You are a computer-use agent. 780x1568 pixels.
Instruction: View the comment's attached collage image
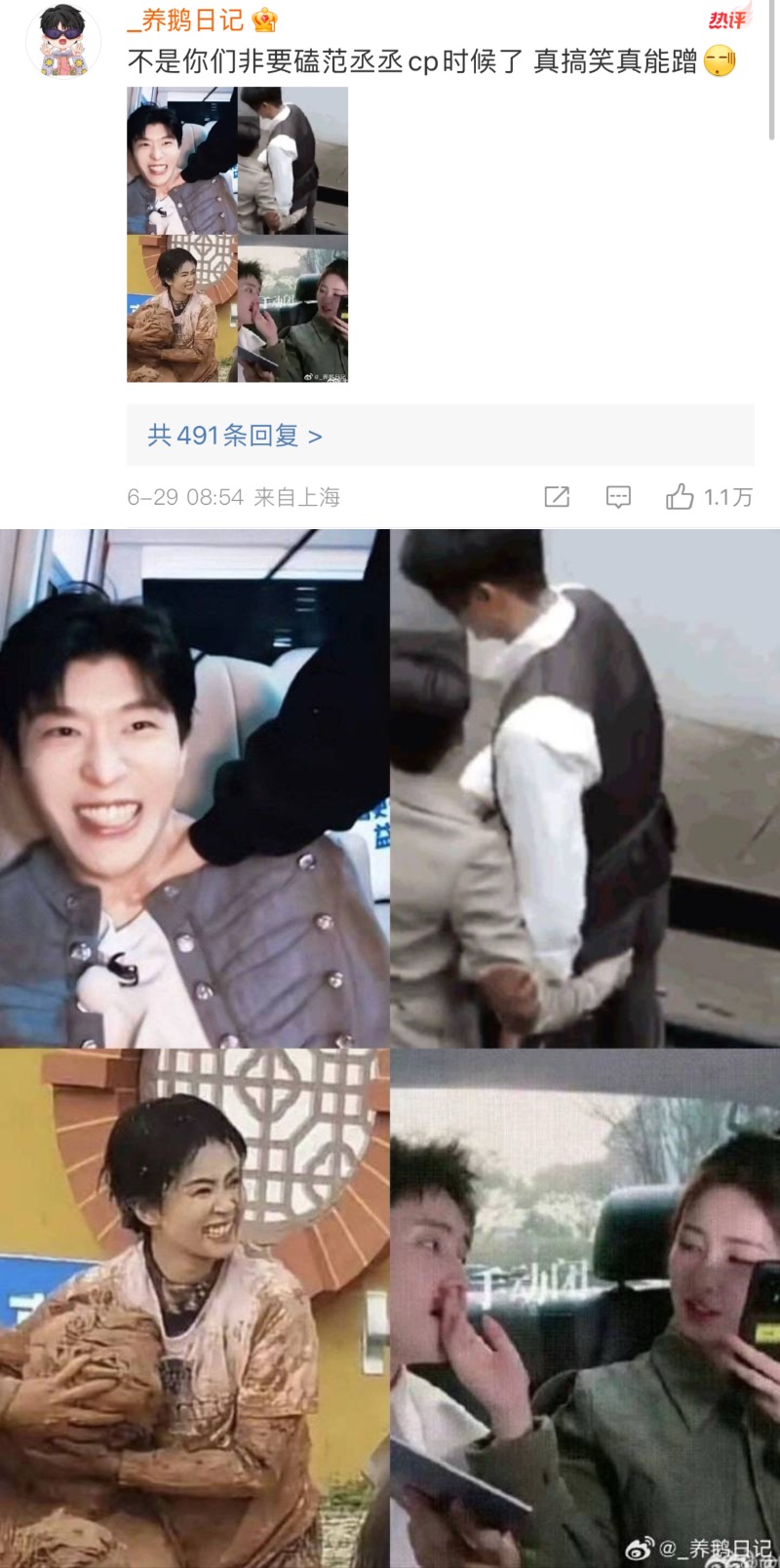[x=237, y=234]
